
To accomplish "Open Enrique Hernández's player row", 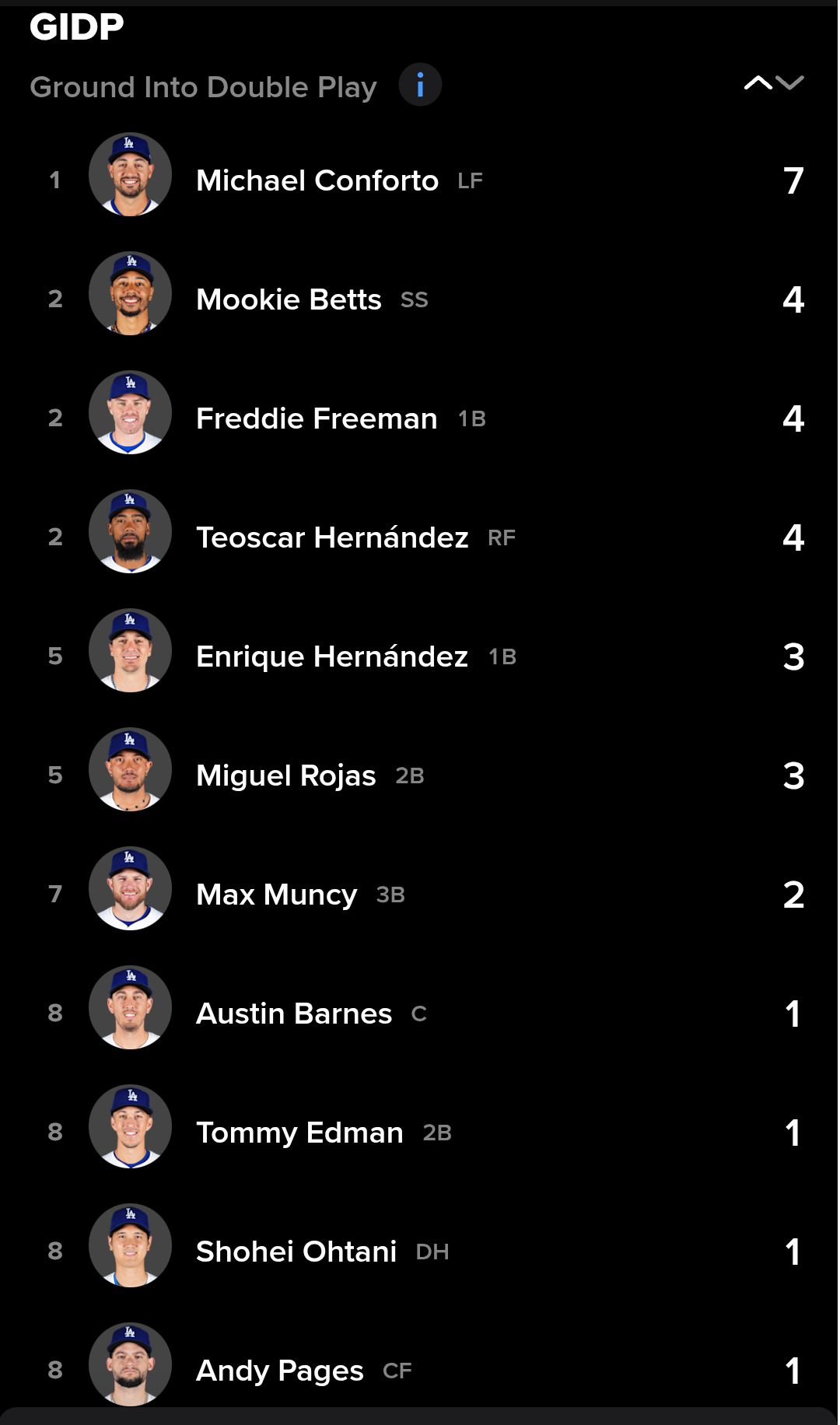I will point(420,656).
